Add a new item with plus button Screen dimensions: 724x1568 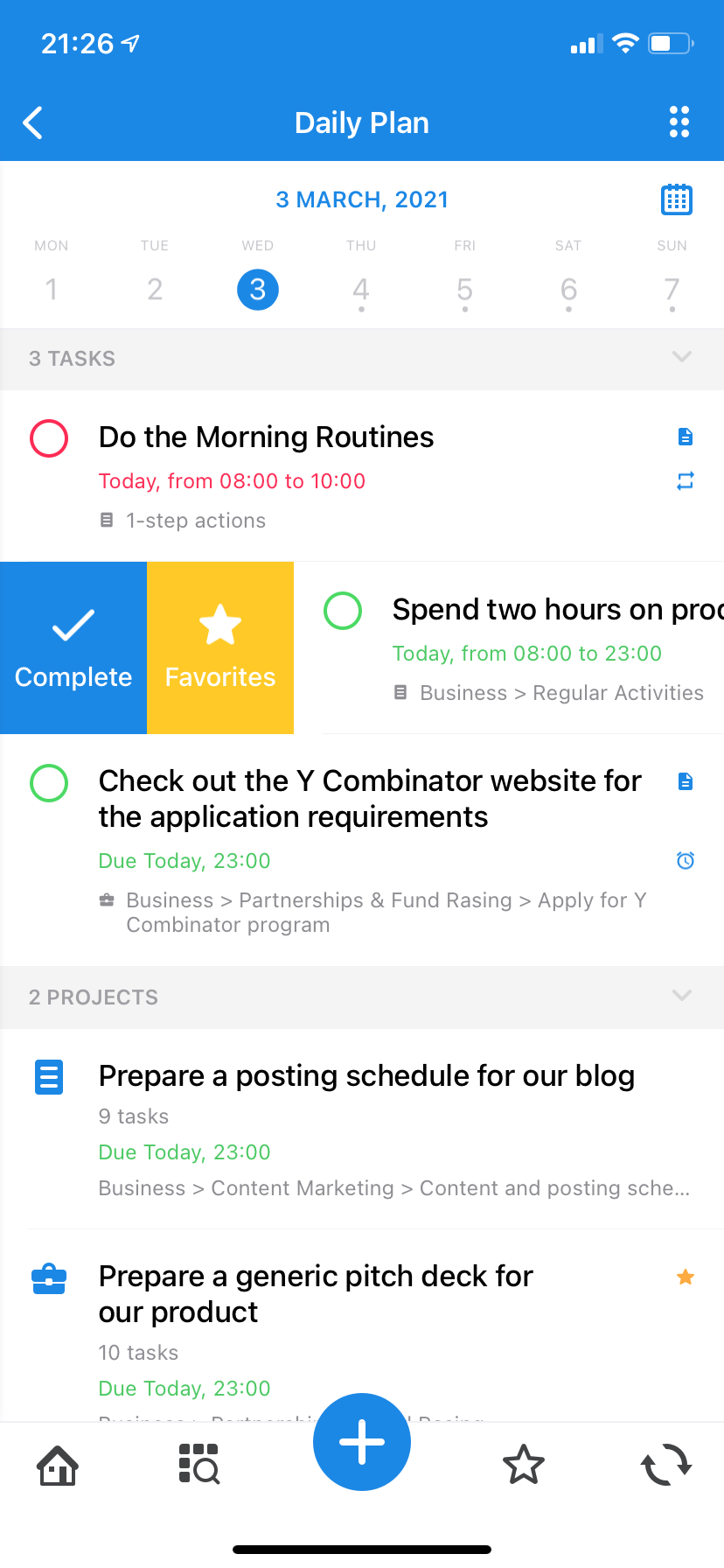pyautogui.click(x=362, y=1441)
